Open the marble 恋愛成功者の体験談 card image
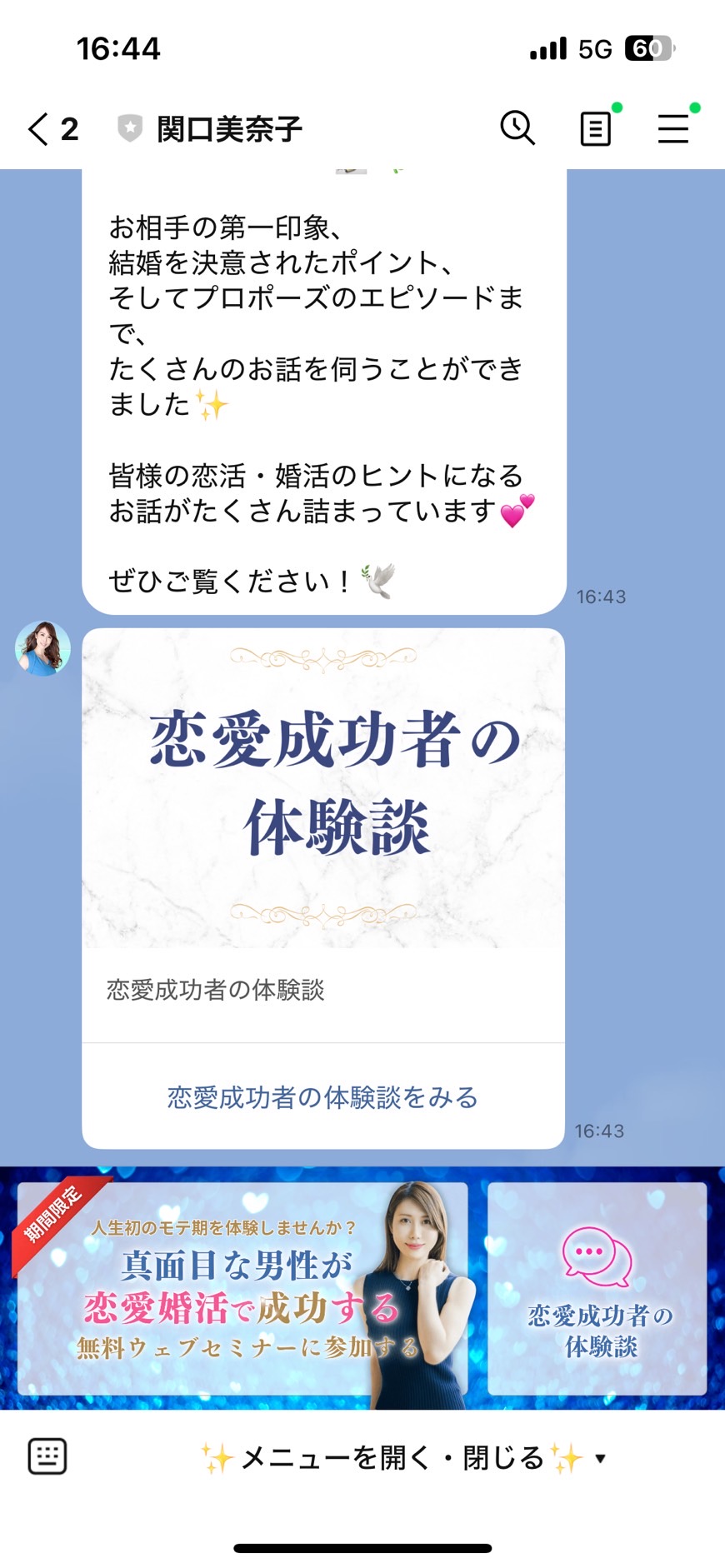 (323, 787)
